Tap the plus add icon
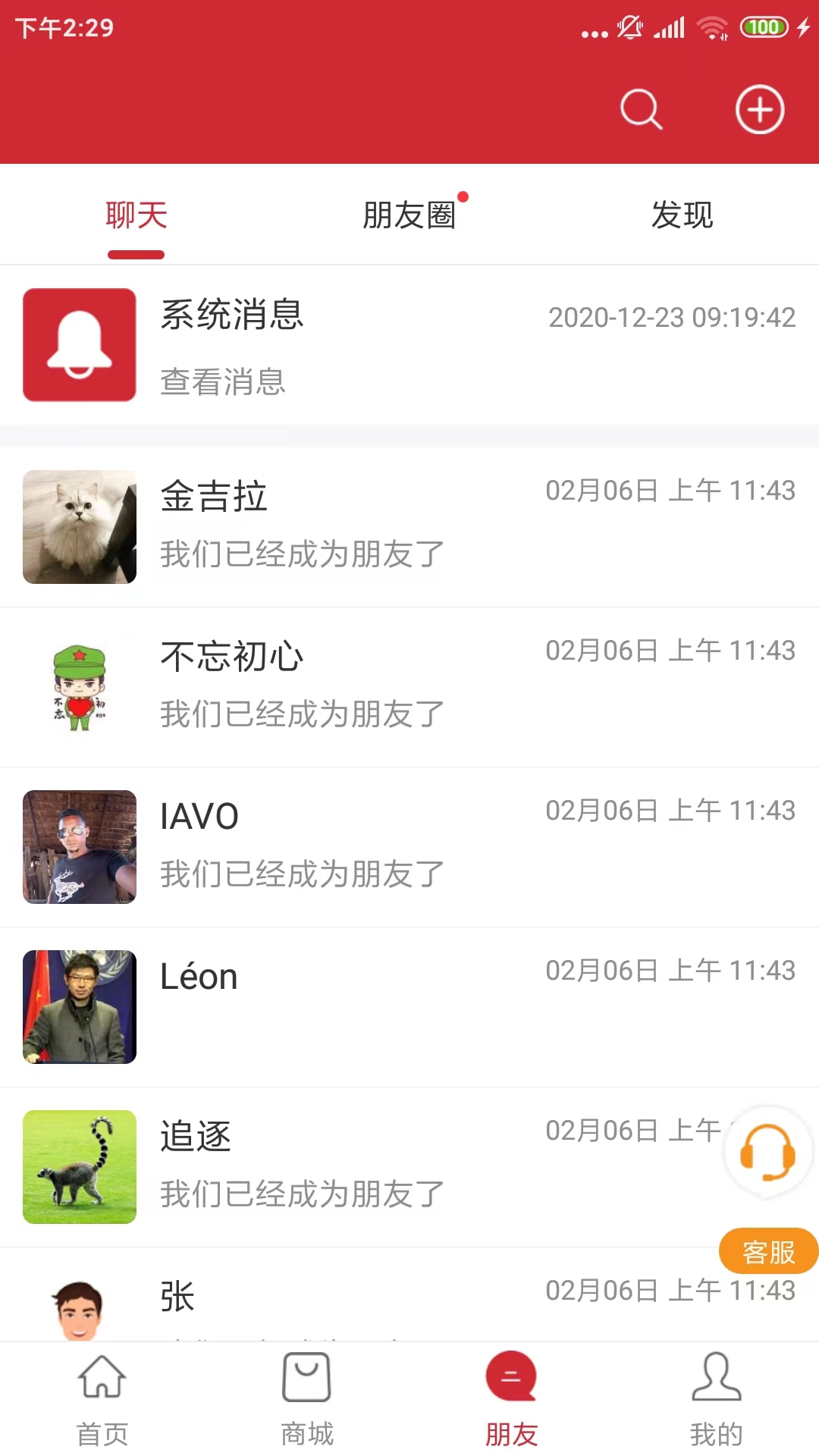This screenshot has width=819, height=1456. [x=760, y=110]
